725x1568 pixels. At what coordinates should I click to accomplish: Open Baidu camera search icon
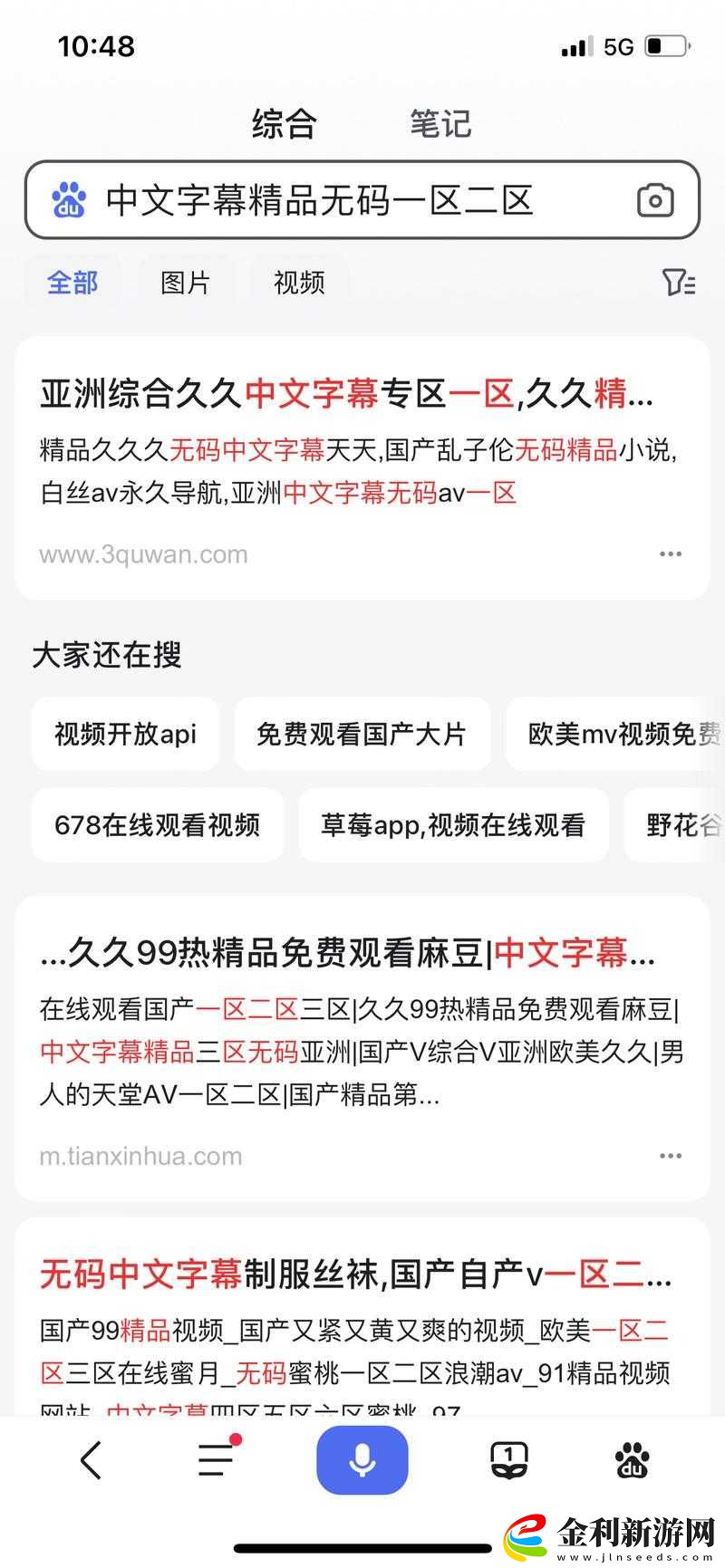coord(654,200)
